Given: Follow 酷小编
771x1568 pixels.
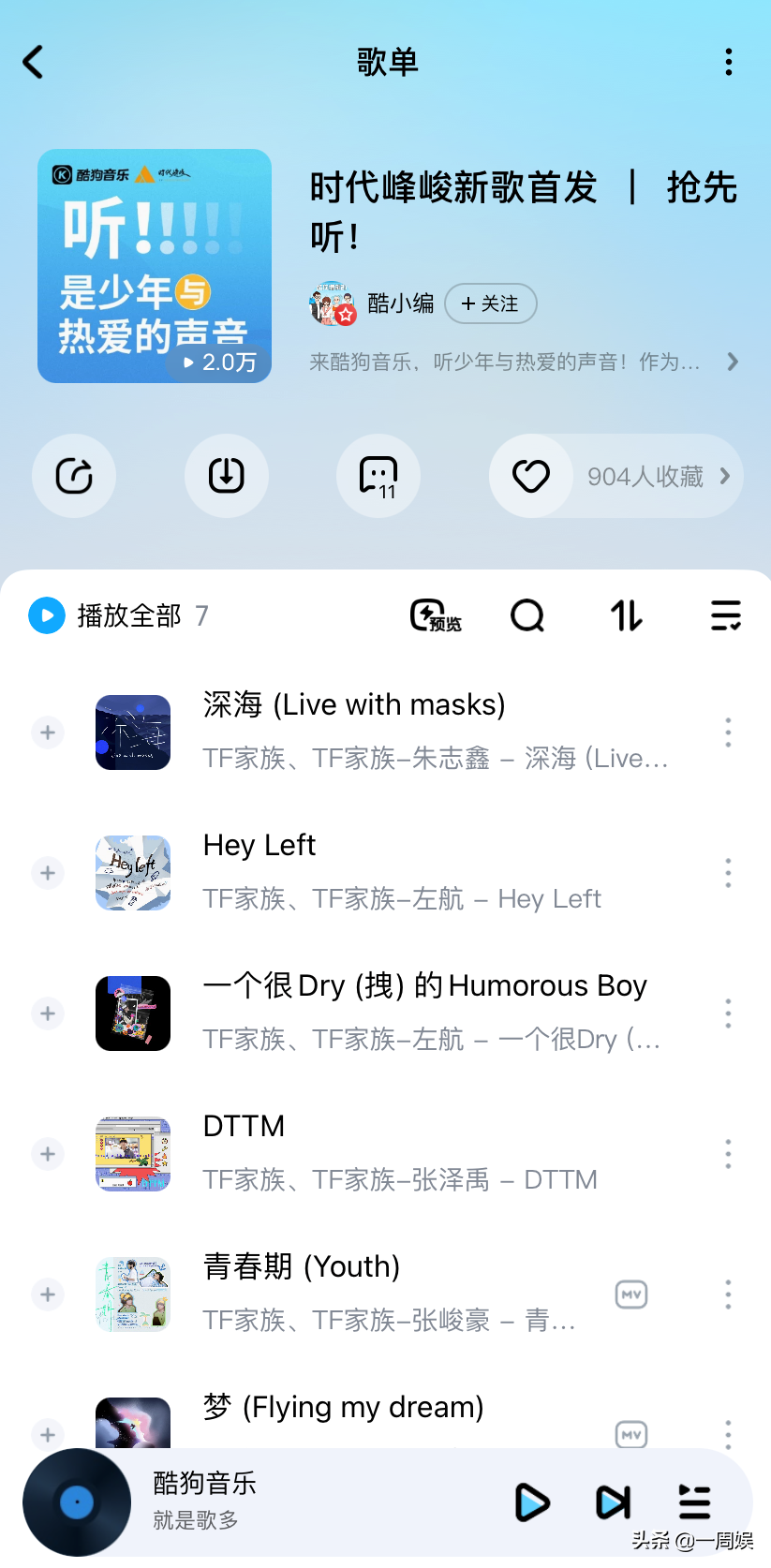Looking at the screenshot, I should (490, 303).
